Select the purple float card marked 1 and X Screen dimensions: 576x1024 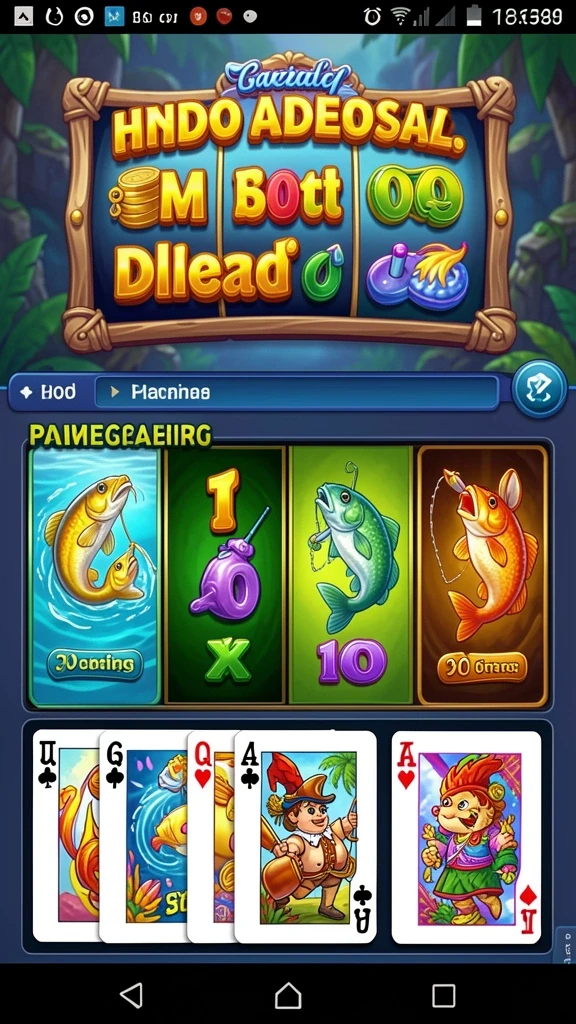[x=225, y=575]
